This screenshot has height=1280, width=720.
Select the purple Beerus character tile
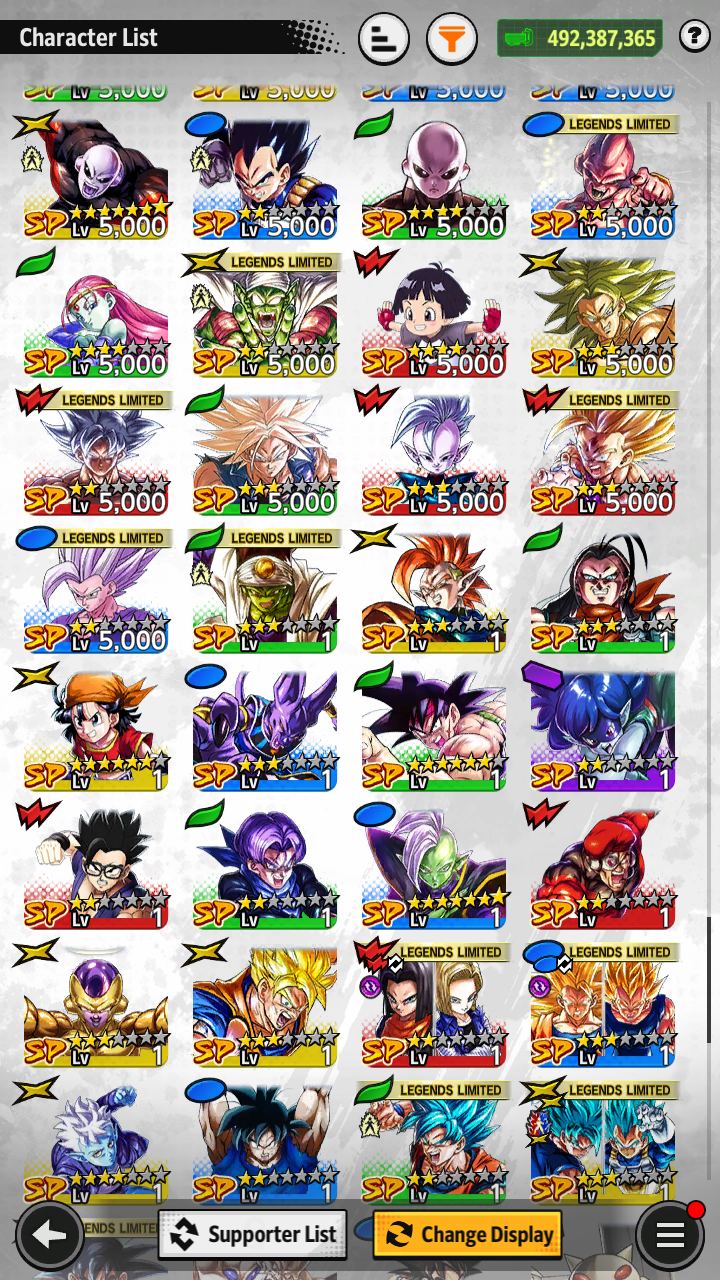[265, 732]
